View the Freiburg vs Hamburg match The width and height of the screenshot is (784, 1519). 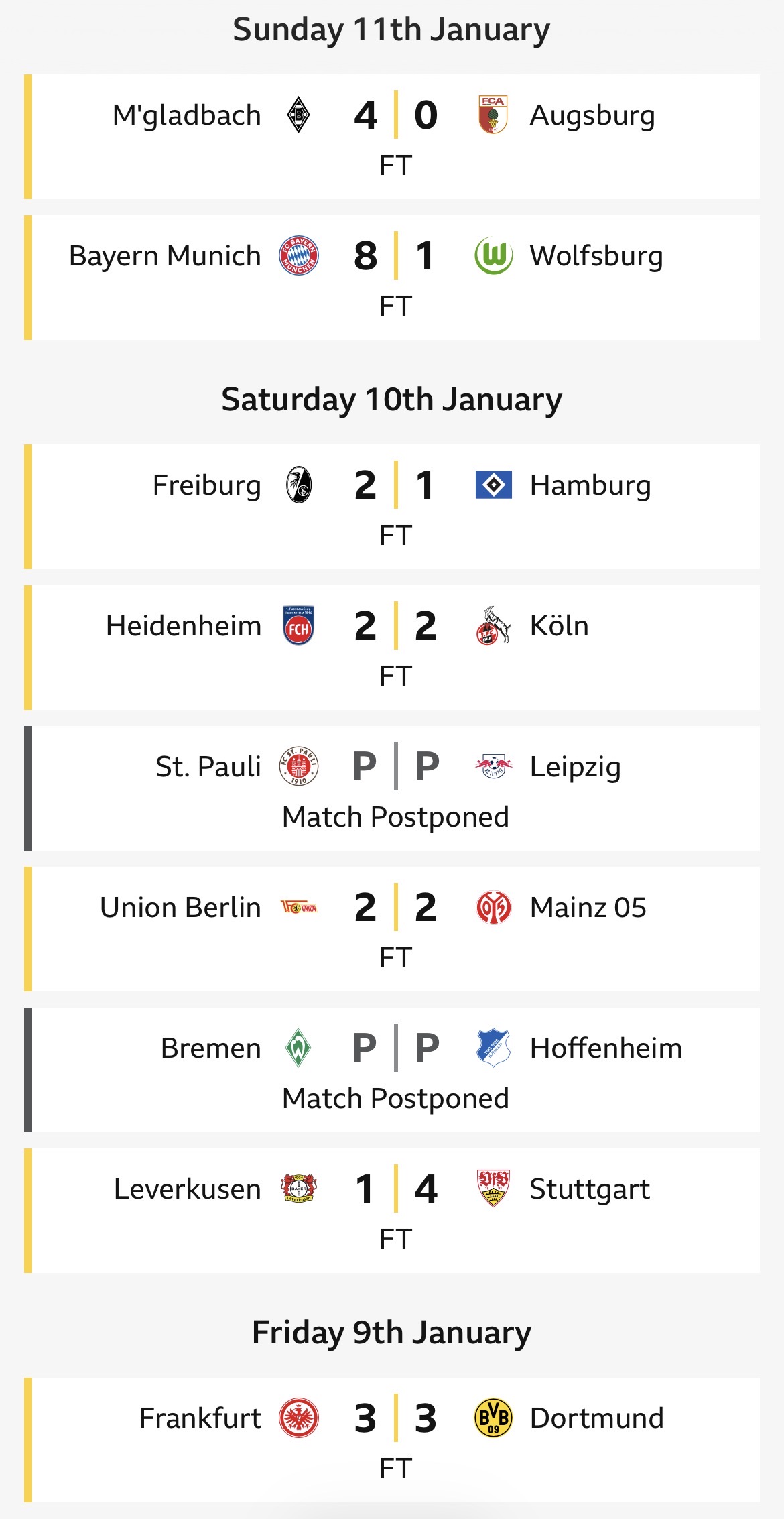coord(392,507)
